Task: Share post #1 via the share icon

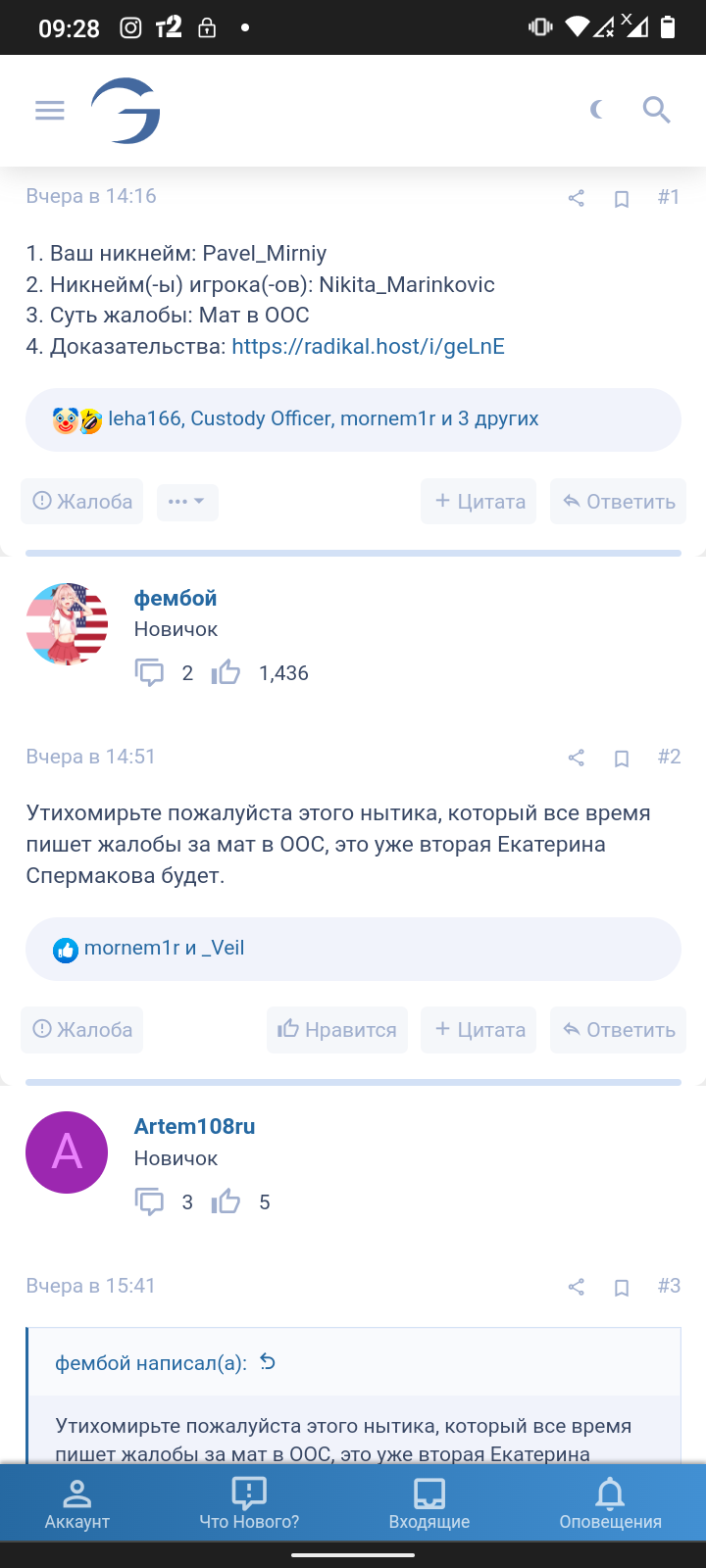Action: pos(576,196)
